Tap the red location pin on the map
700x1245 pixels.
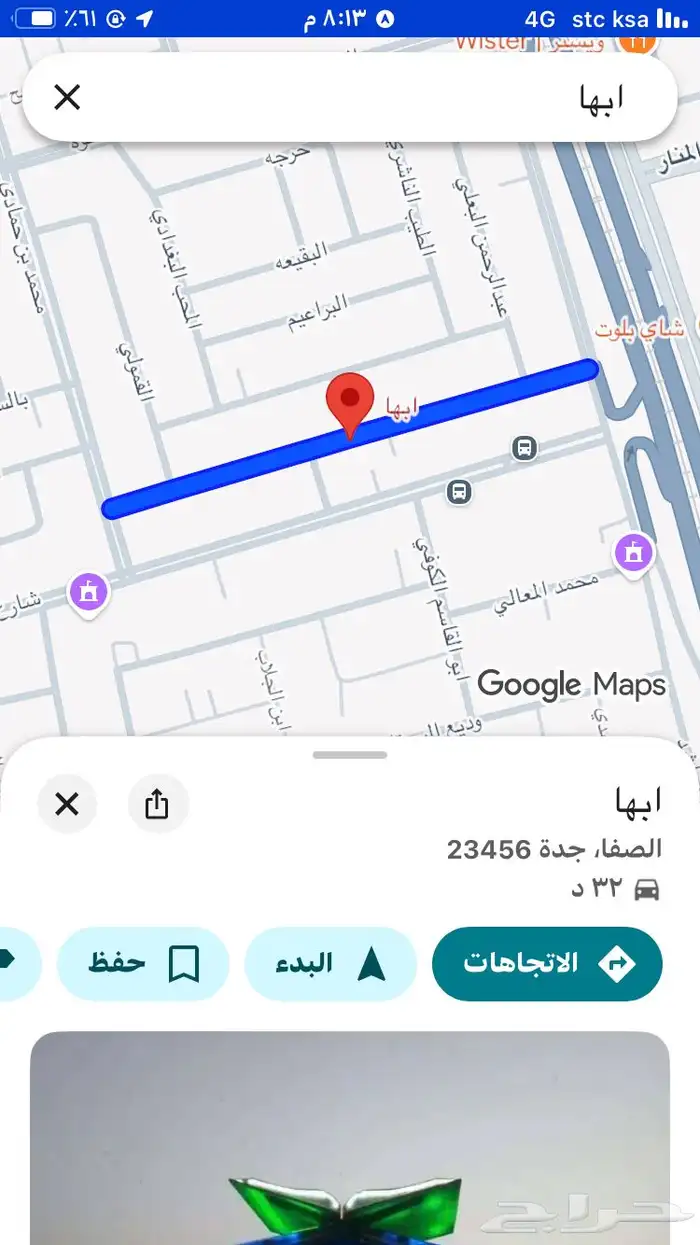point(349,402)
